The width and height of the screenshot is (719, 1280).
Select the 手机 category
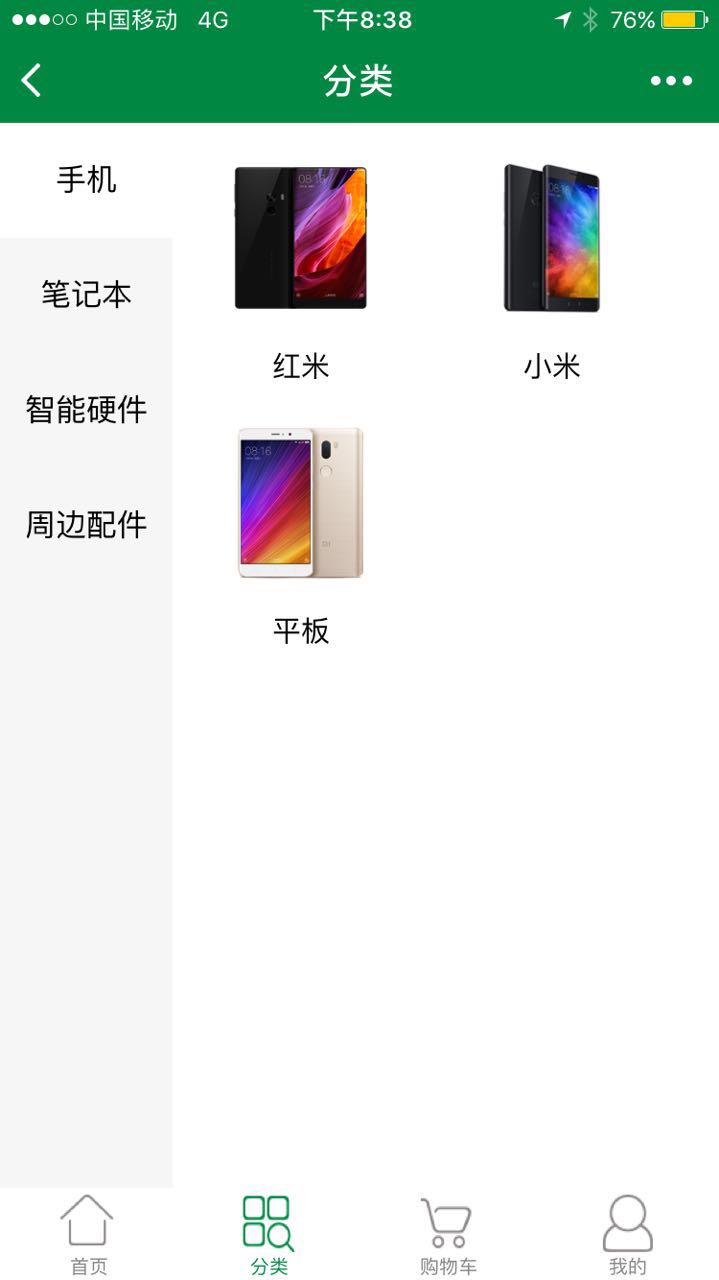tap(86, 181)
